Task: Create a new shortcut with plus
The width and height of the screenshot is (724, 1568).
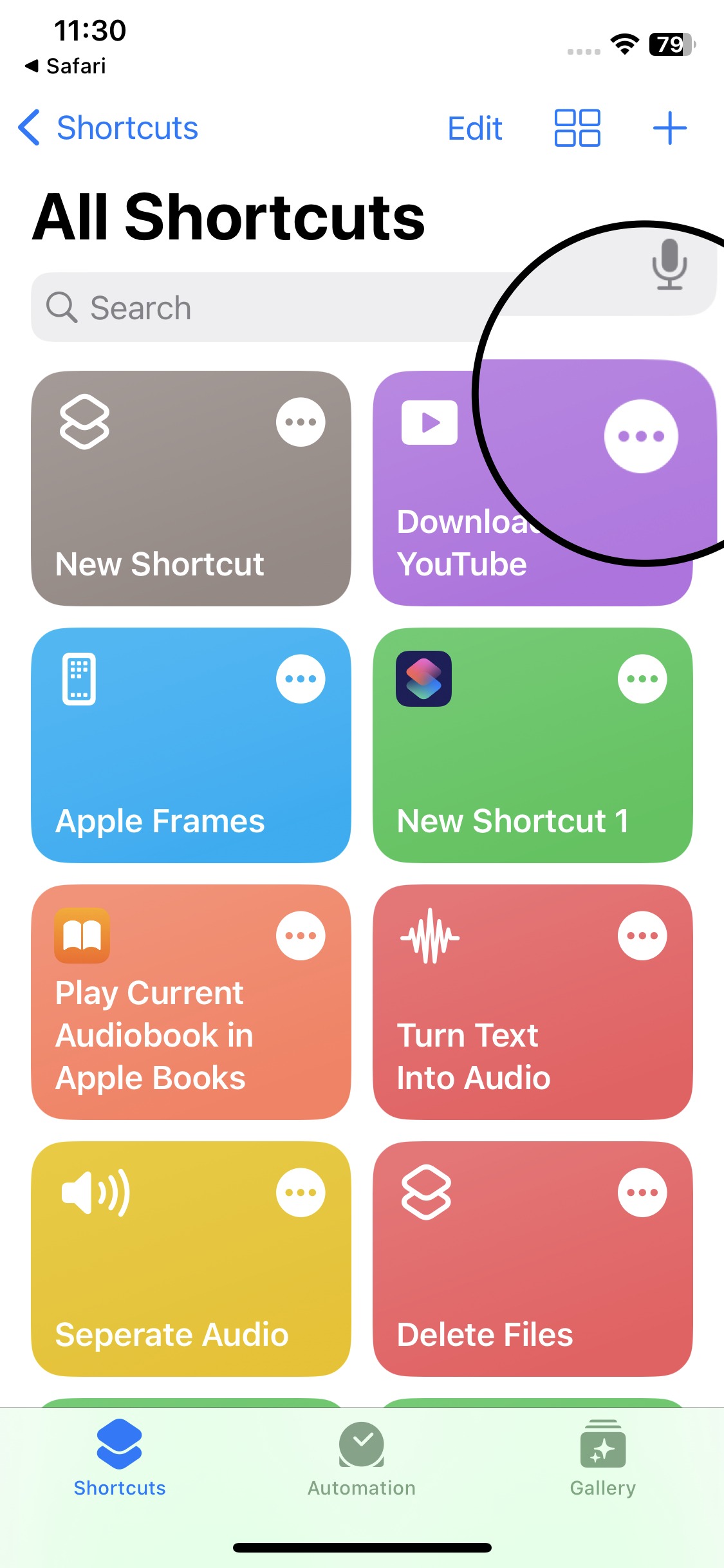Action: [x=670, y=127]
